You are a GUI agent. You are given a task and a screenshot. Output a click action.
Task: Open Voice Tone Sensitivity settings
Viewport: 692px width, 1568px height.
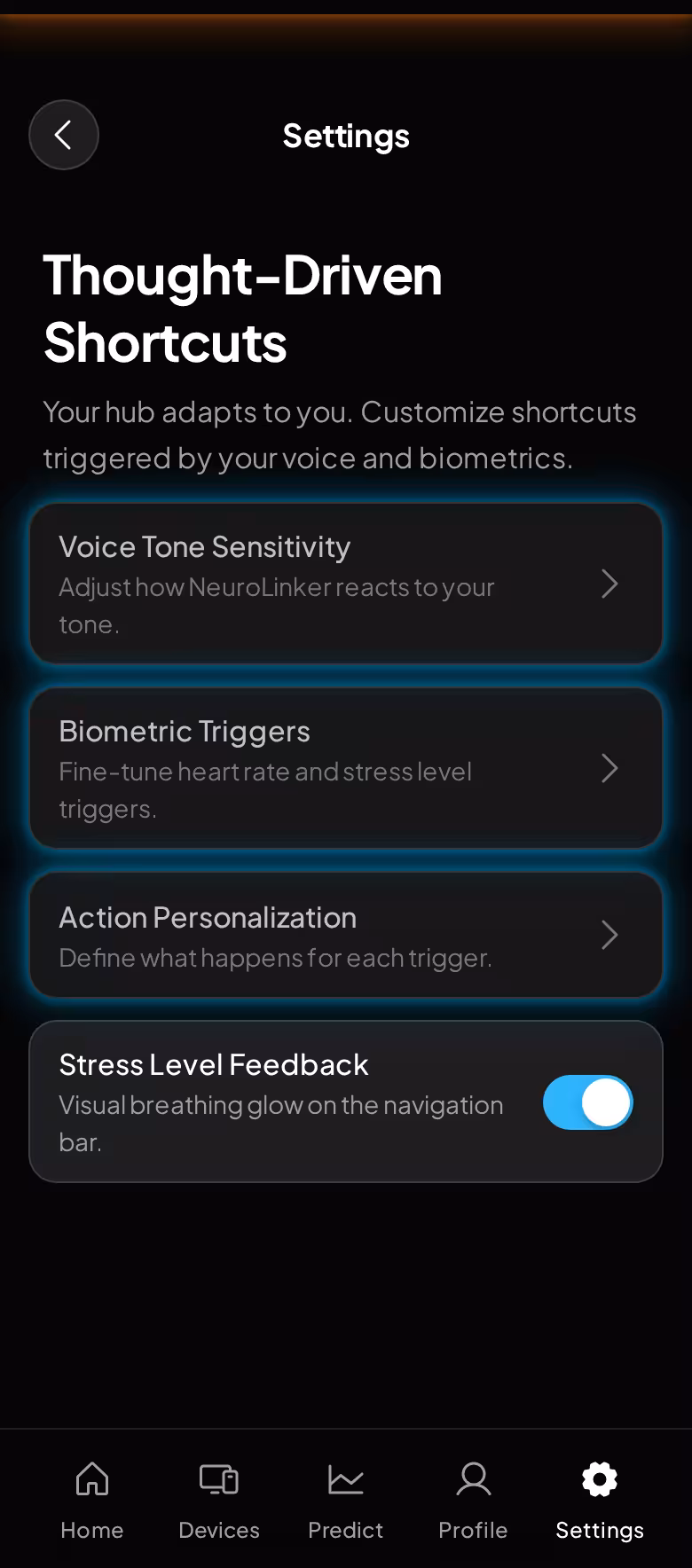point(346,584)
